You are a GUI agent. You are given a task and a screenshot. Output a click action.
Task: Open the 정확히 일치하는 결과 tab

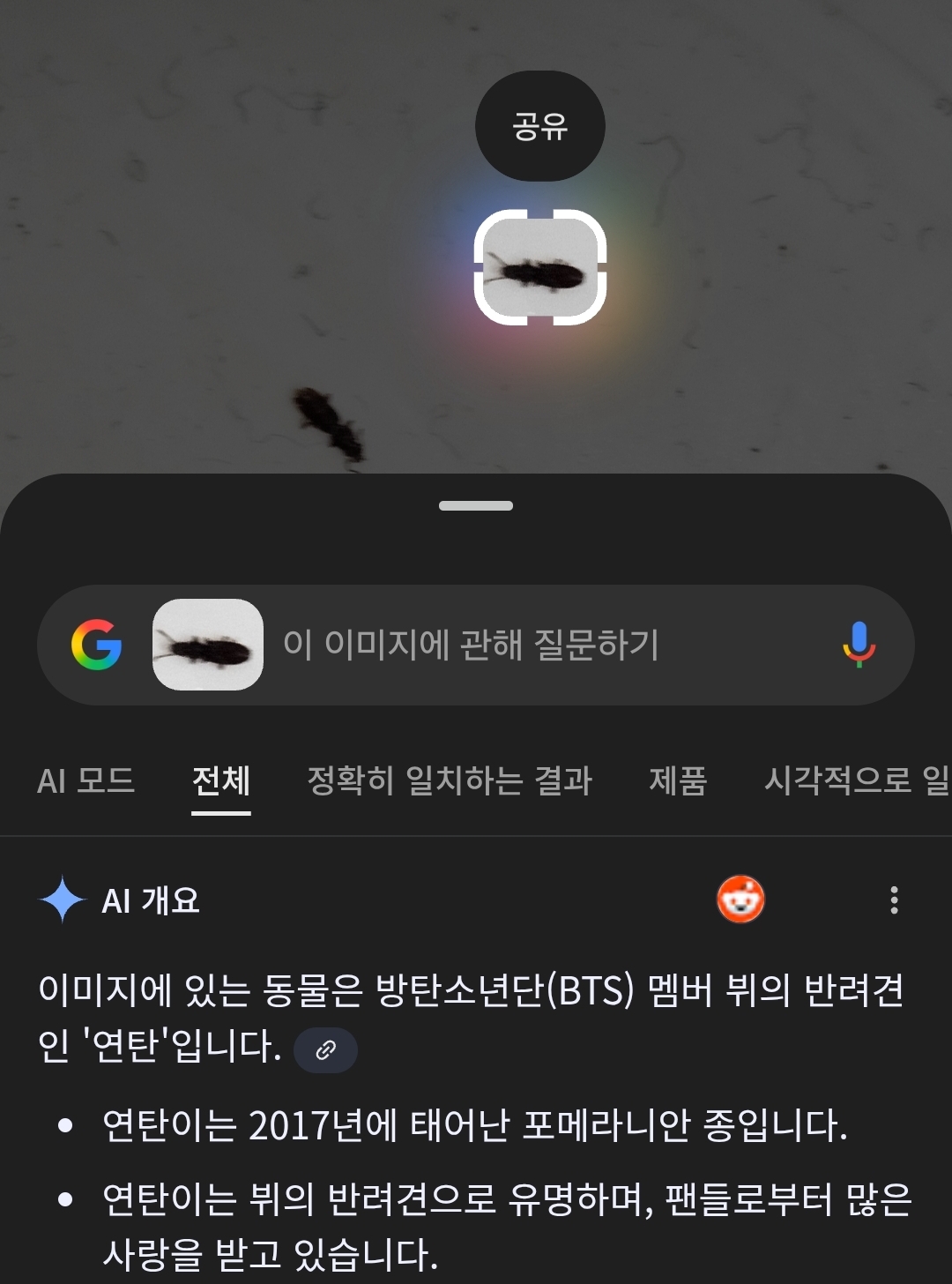click(449, 780)
